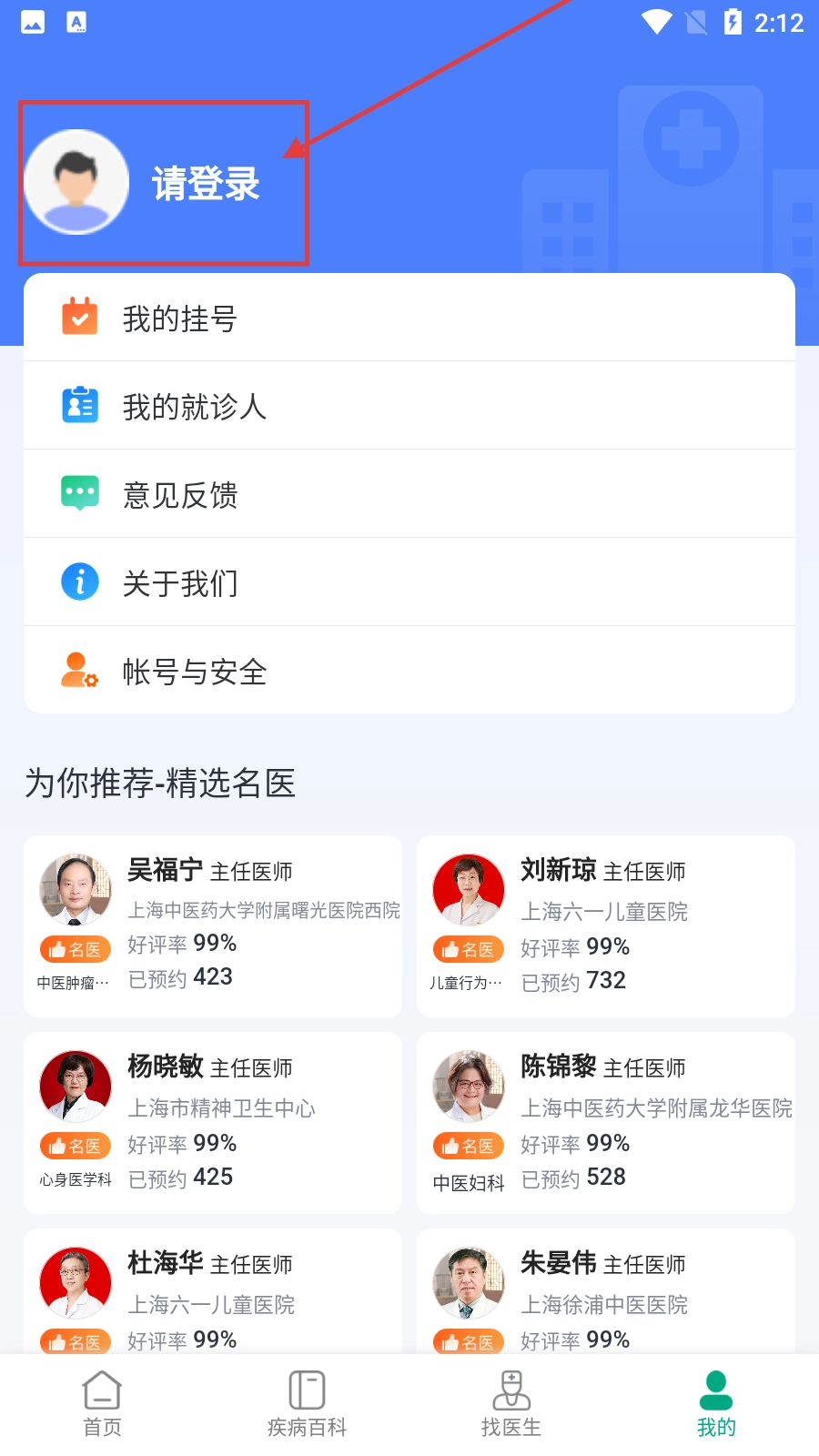Tap the 我的 tab

pos(716,1404)
